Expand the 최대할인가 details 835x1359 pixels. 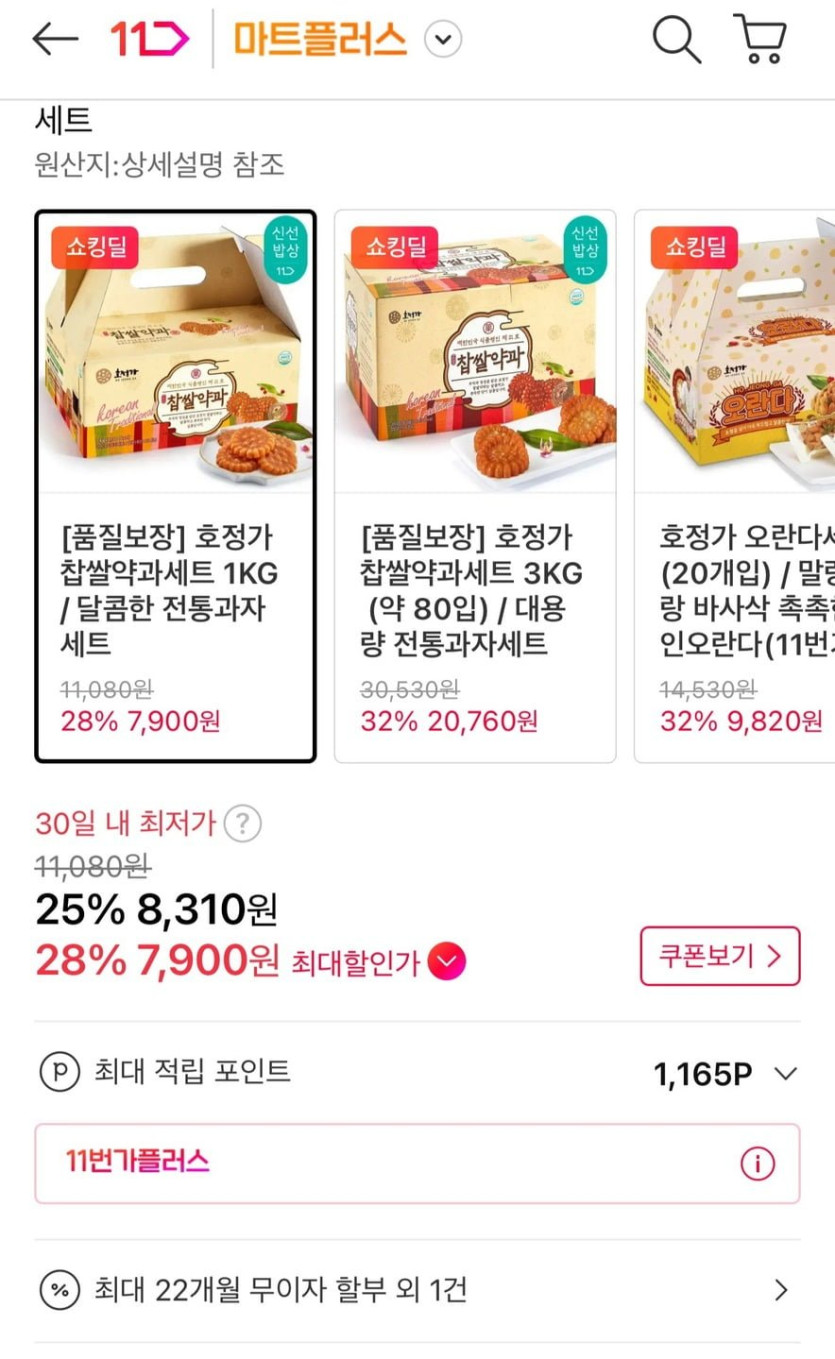(446, 962)
